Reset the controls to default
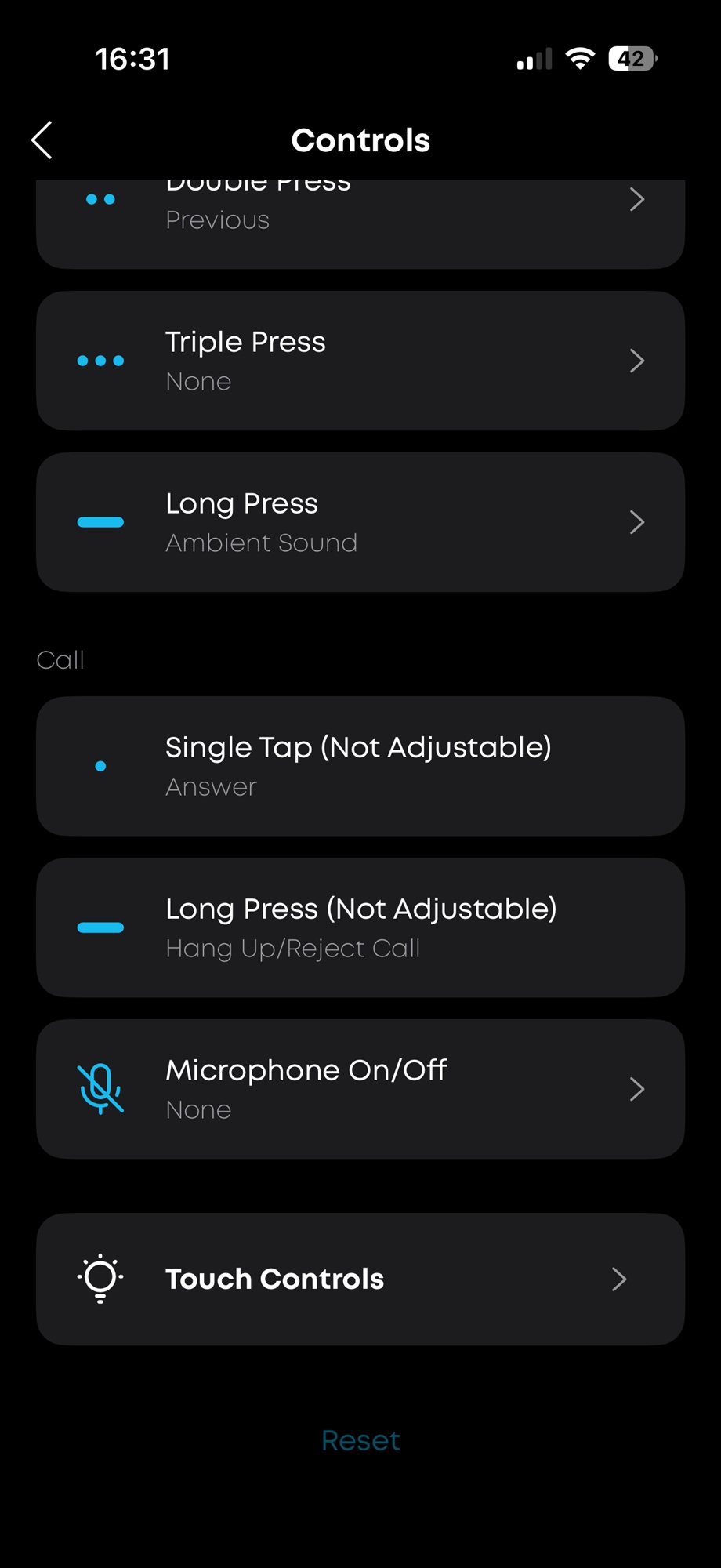 click(360, 1441)
